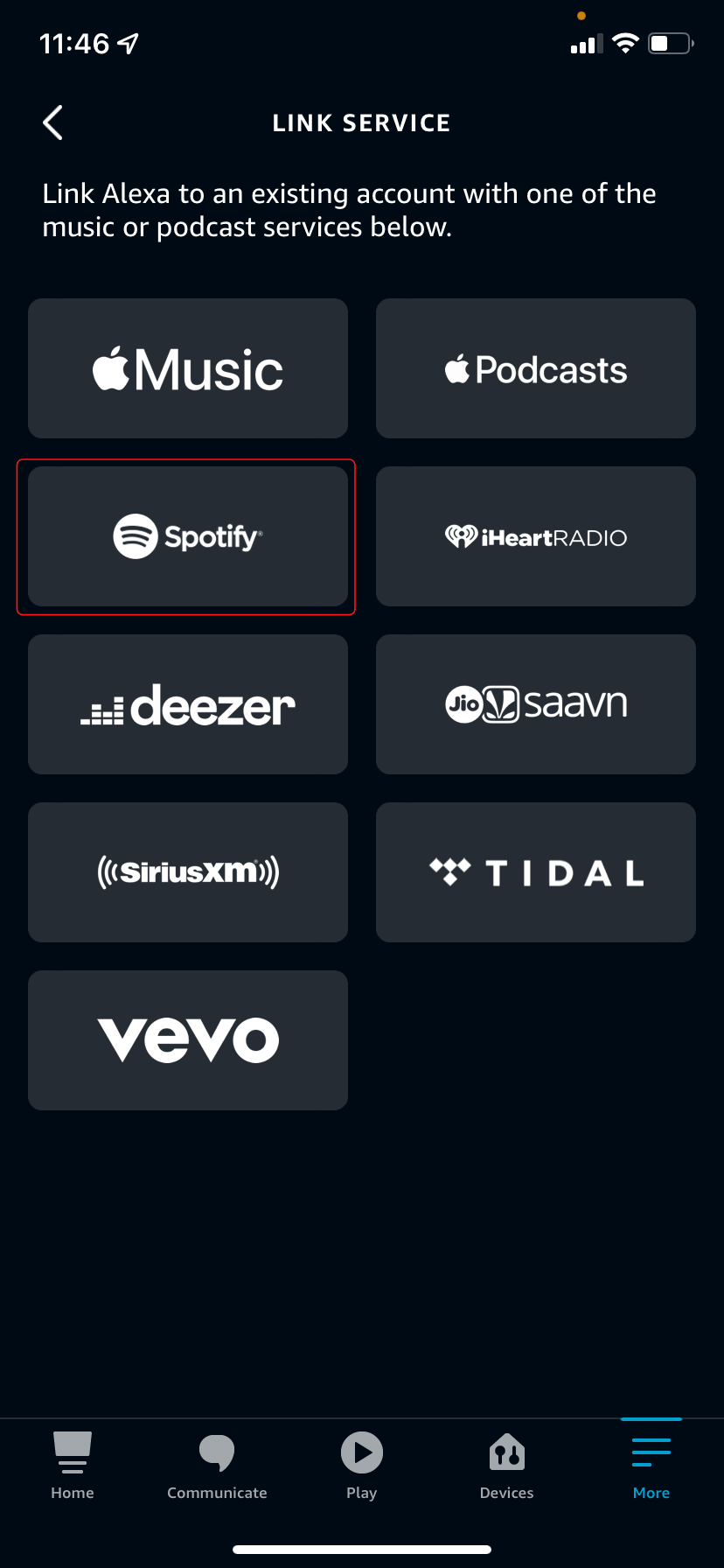Link the Deezer music service
The height and width of the screenshot is (1568, 724).
tap(188, 704)
